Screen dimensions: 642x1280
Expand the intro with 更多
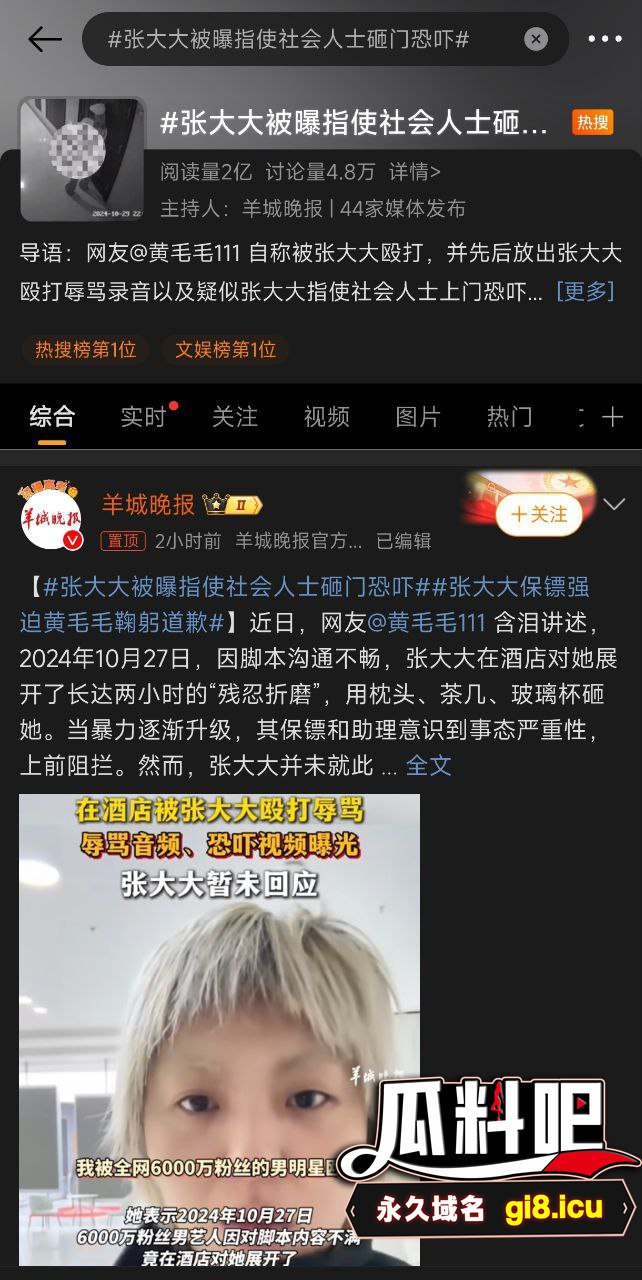584,291
